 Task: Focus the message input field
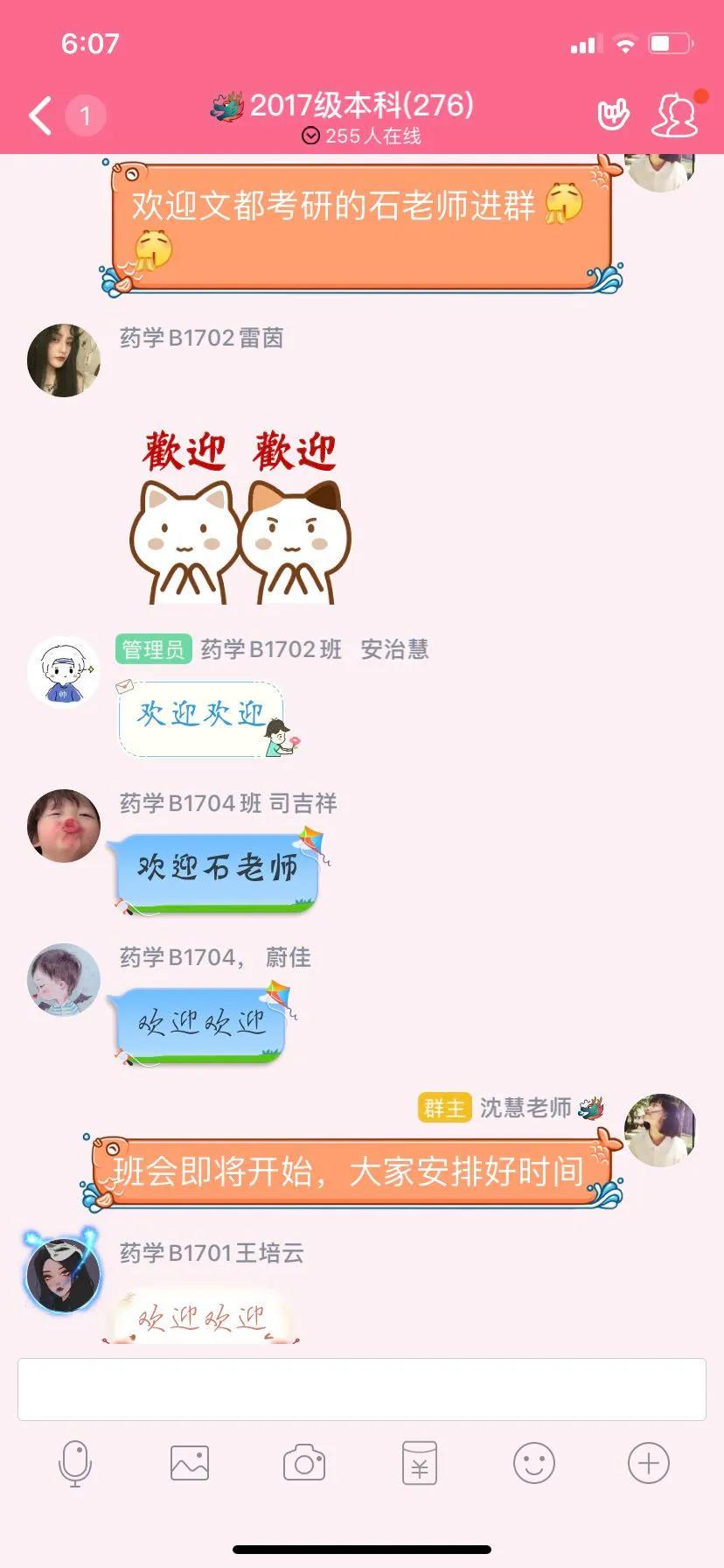(362, 1389)
